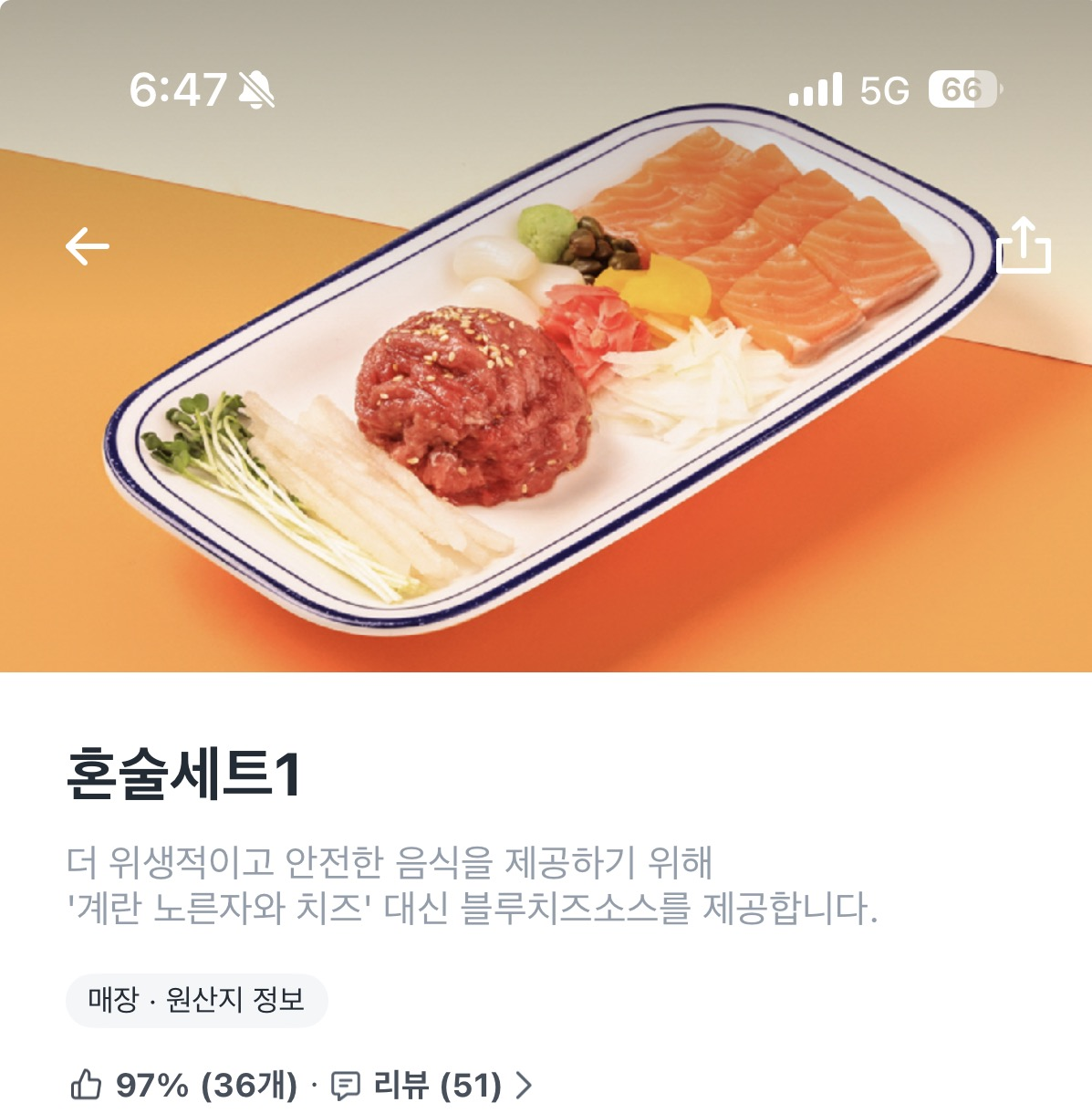Share this 혼술세트1 menu item
This screenshot has width=1092, height=1113.
pyautogui.click(x=1024, y=245)
